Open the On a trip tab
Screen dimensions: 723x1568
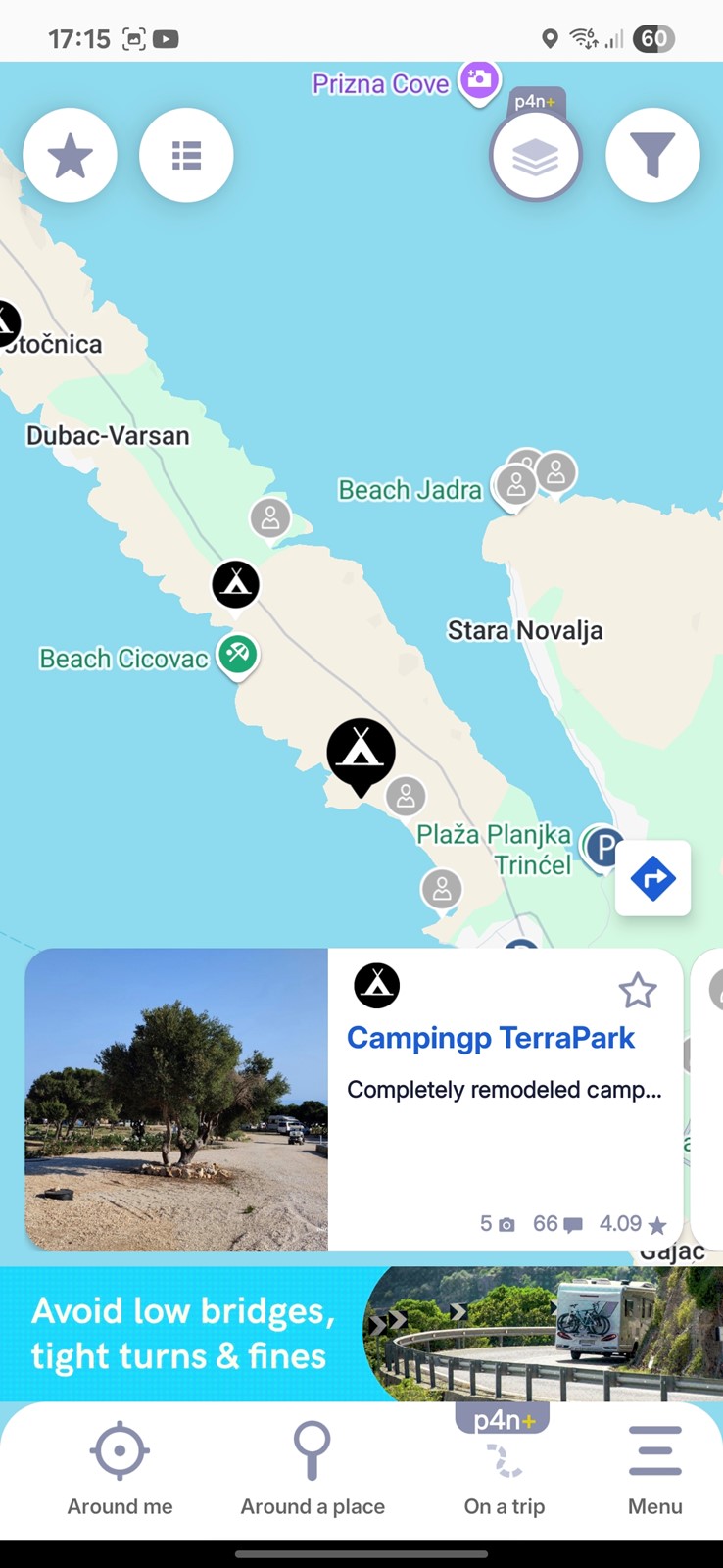[x=505, y=1470]
